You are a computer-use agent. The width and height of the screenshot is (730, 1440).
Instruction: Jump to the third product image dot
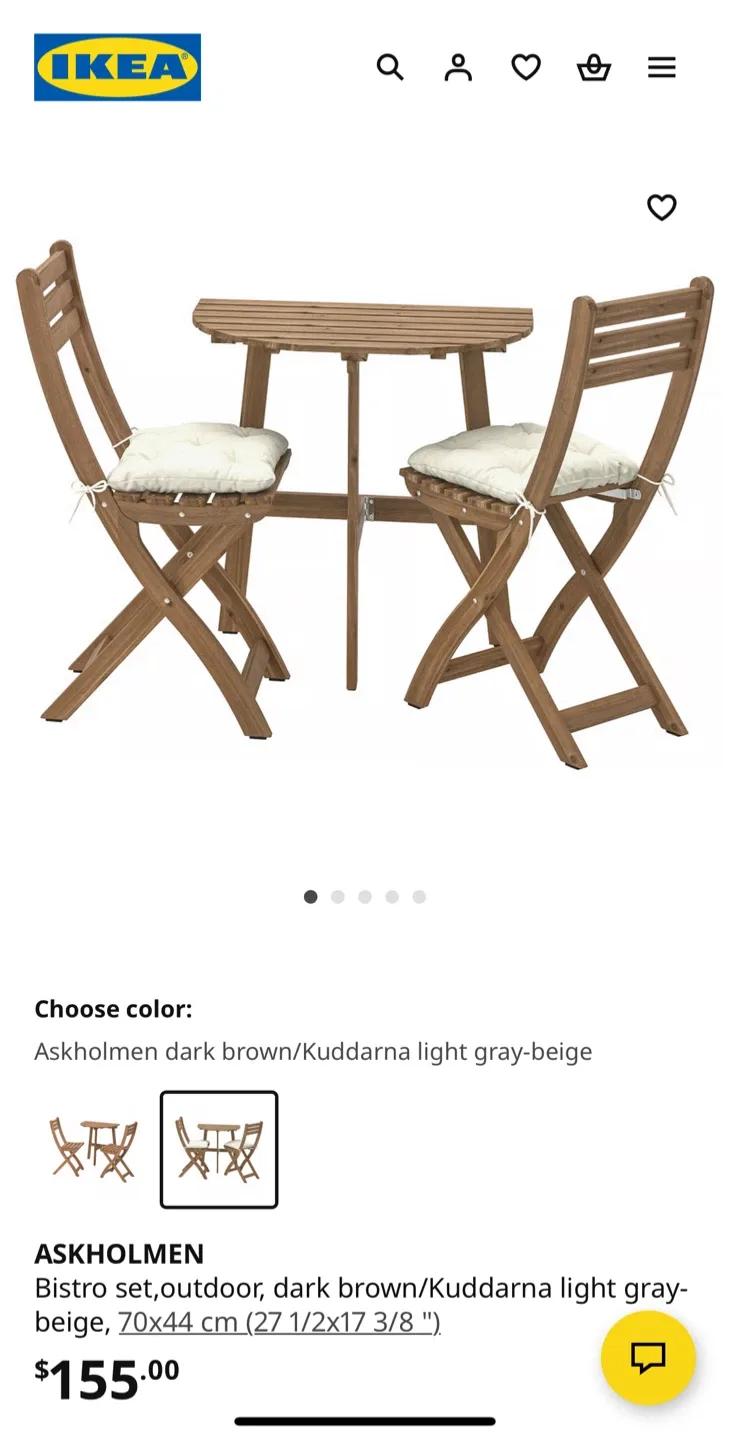[x=365, y=897]
